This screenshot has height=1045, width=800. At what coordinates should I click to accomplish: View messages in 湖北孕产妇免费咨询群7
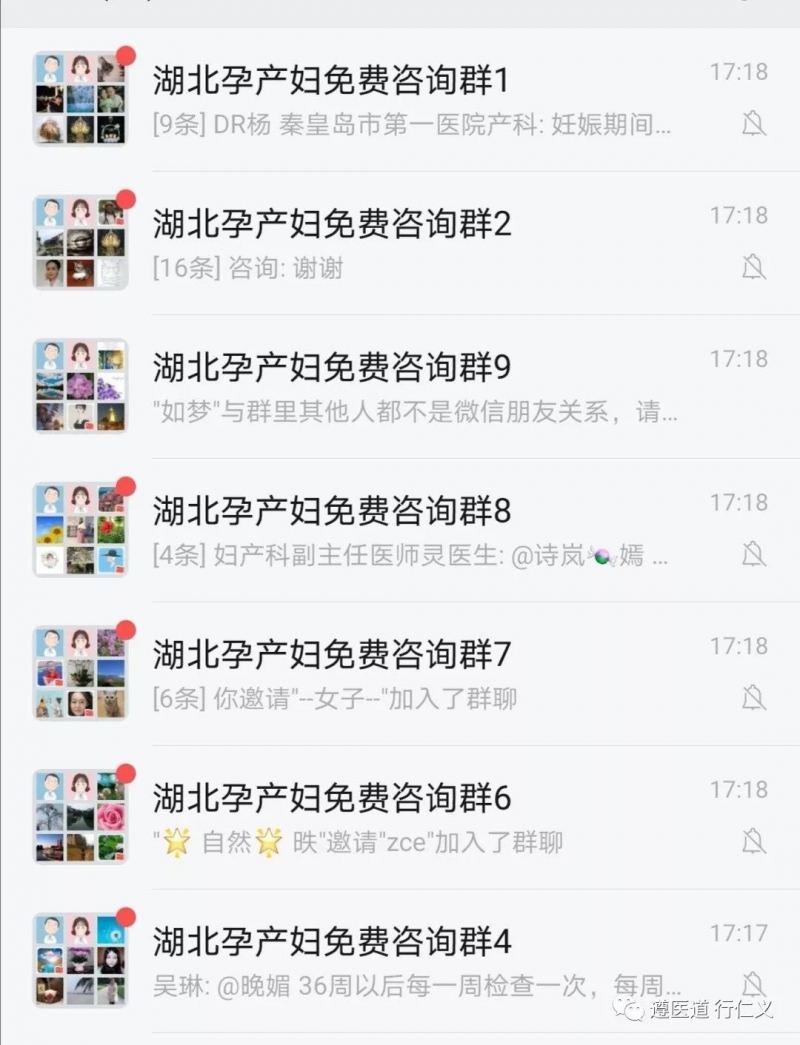[400, 675]
